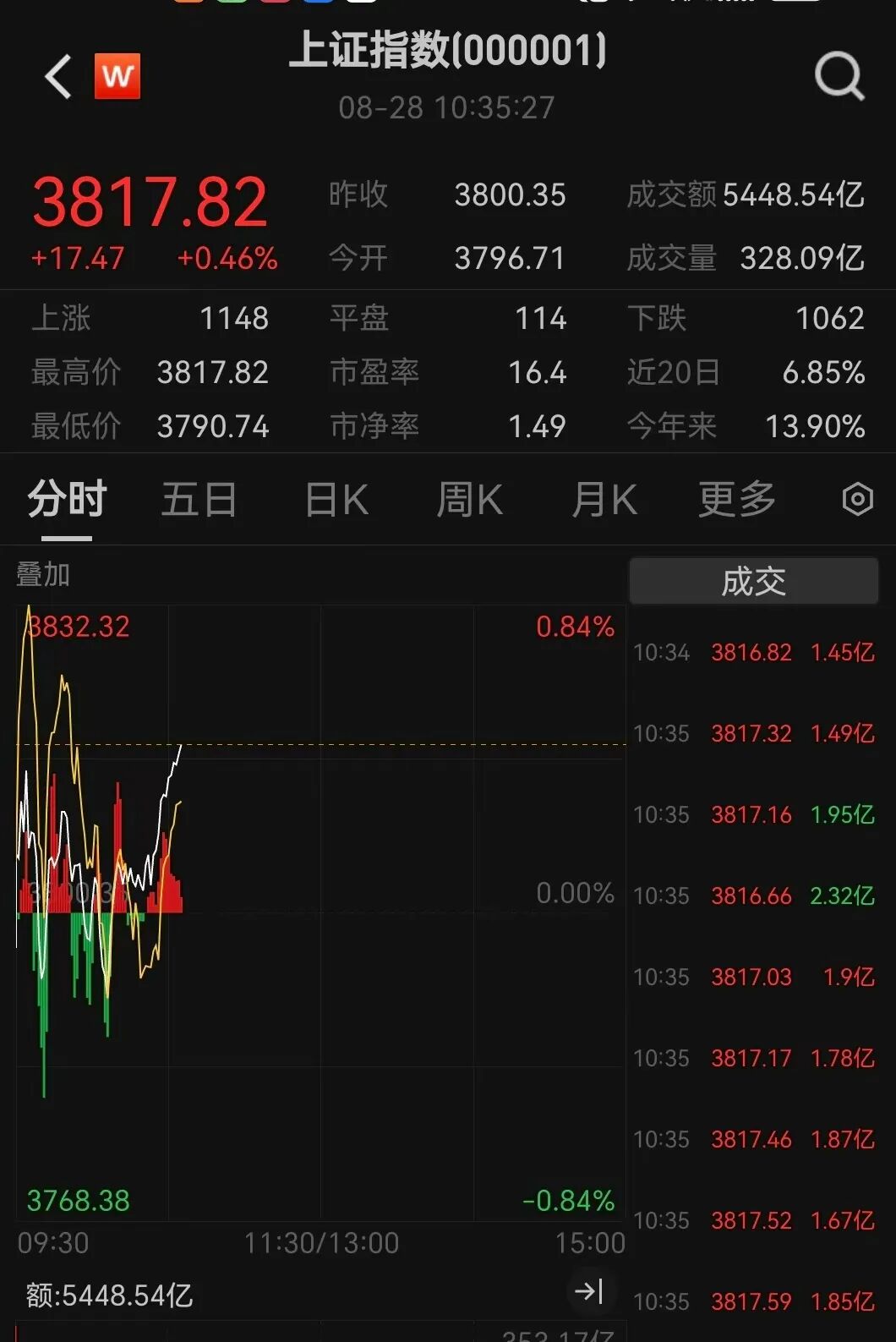Switch to the 五日 five-day tab
The image size is (896, 1342).
coord(199,500)
